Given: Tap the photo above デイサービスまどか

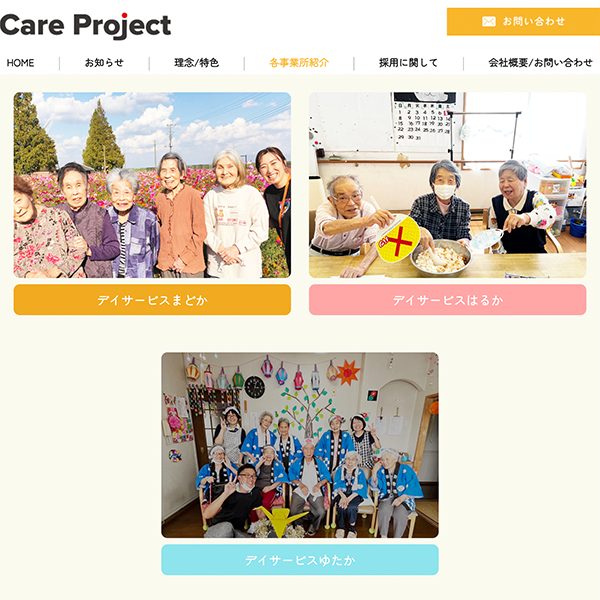Looking at the screenshot, I should (x=152, y=185).
